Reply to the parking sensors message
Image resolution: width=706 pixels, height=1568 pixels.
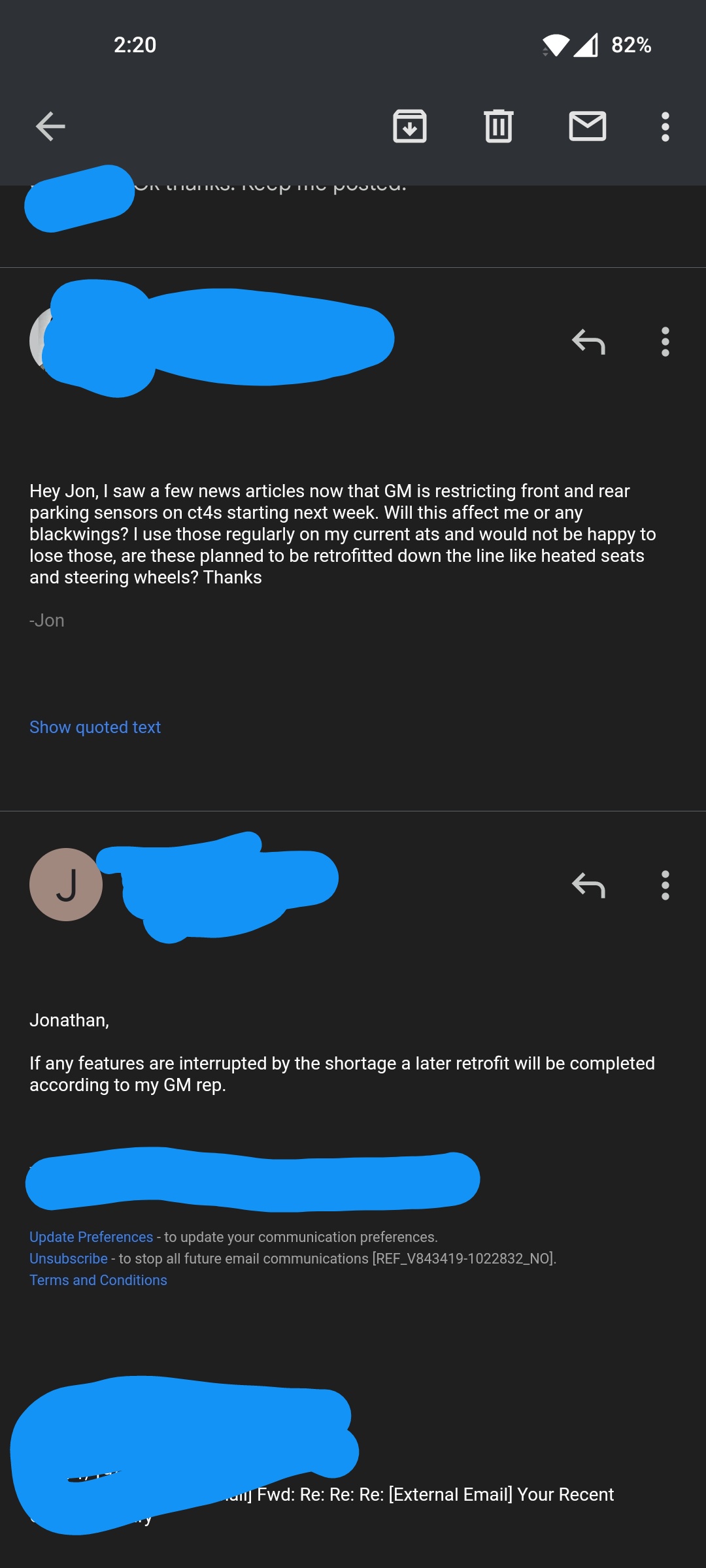point(588,342)
